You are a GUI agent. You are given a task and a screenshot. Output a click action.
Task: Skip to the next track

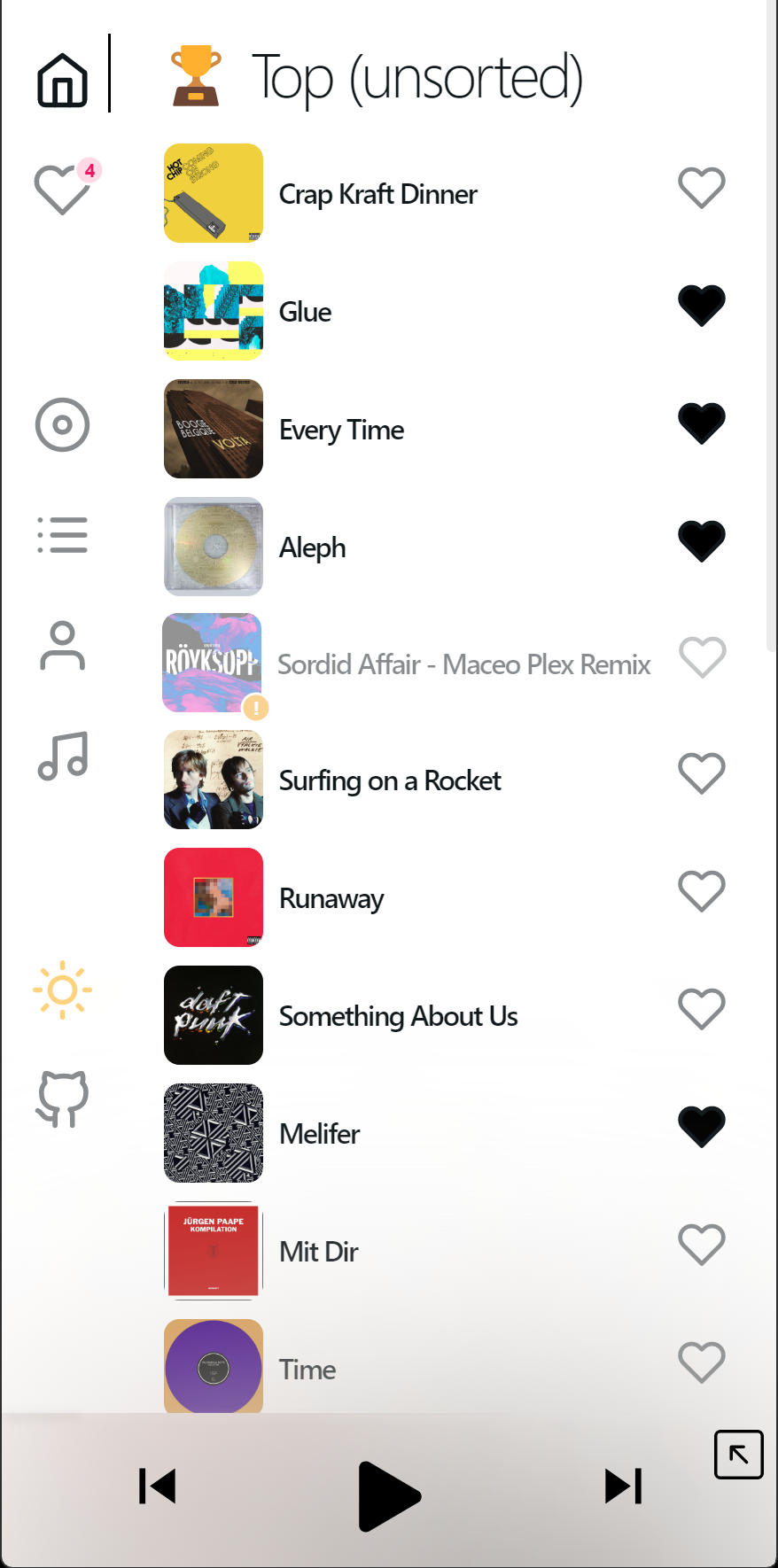pyautogui.click(x=623, y=1486)
